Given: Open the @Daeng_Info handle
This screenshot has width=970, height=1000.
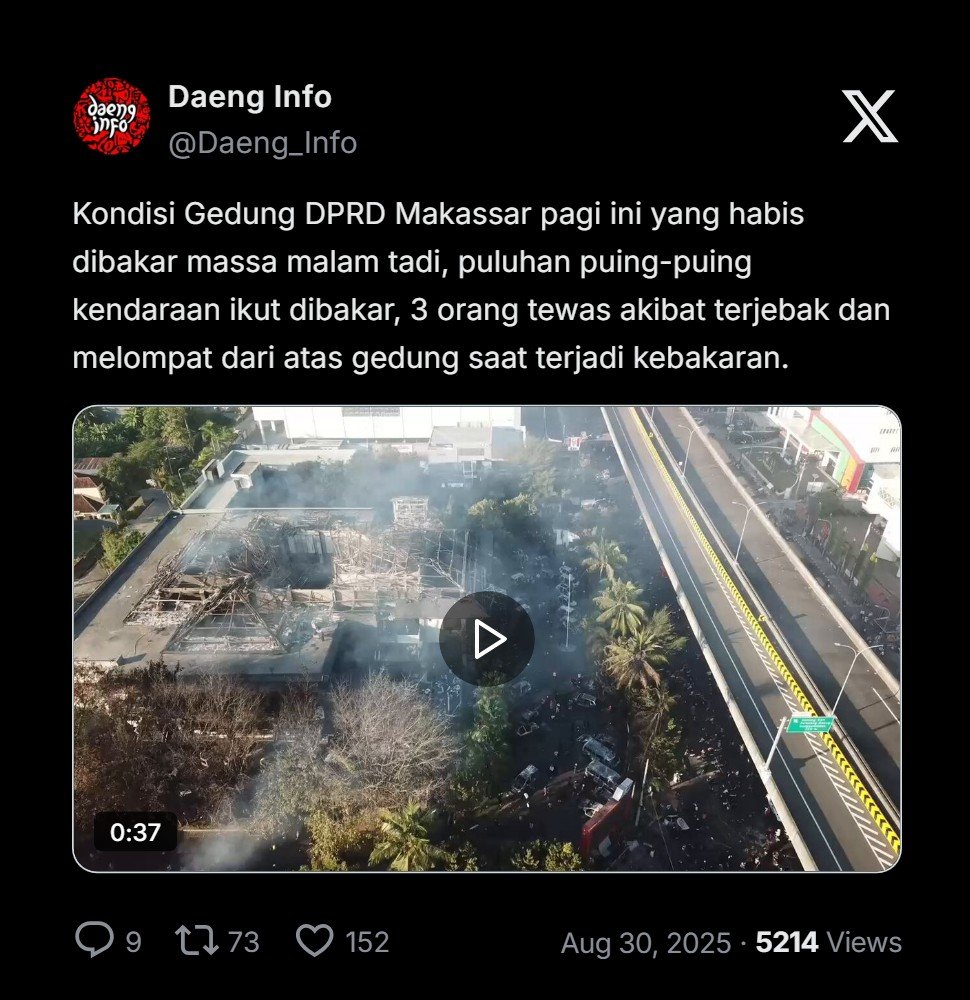Looking at the screenshot, I should pyautogui.click(x=262, y=143).
